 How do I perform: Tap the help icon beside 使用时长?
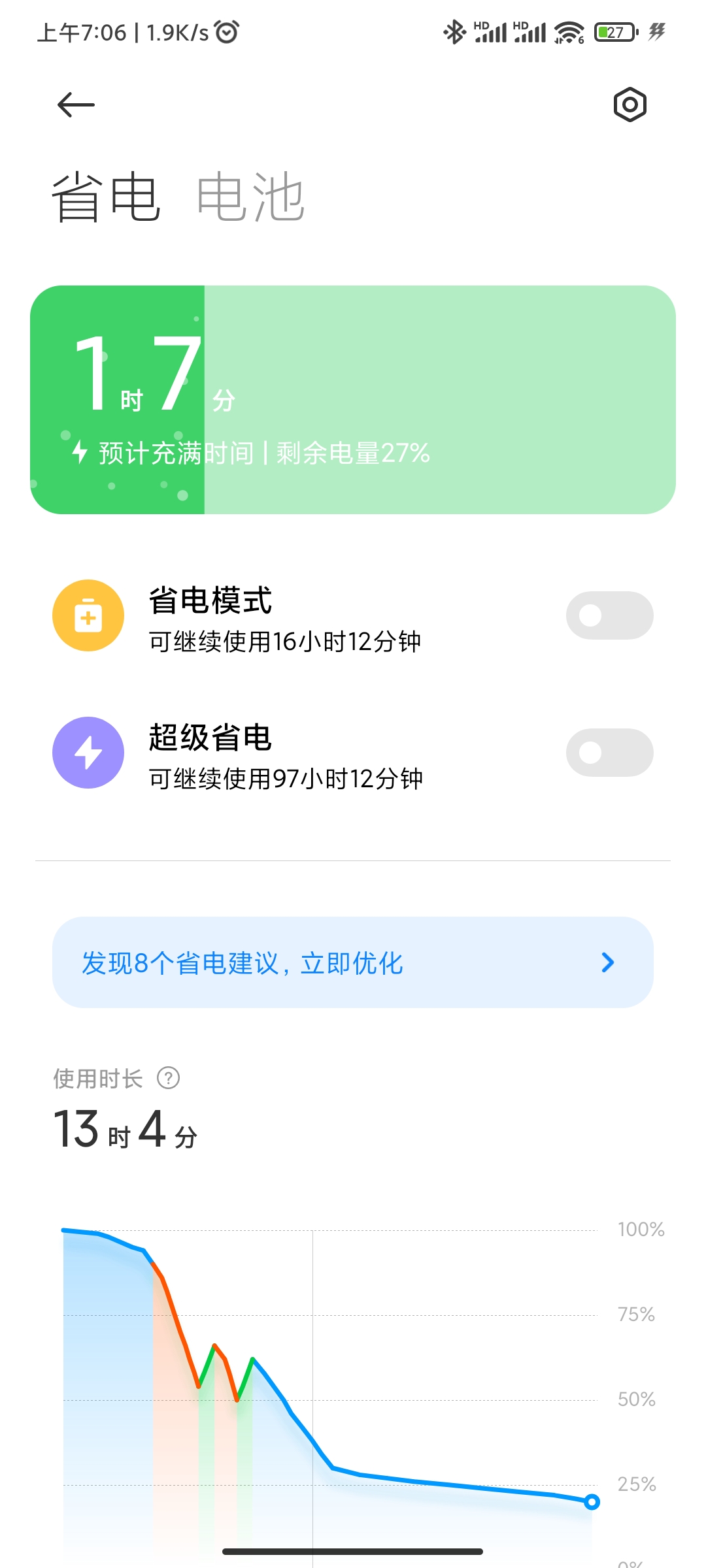tap(169, 1078)
